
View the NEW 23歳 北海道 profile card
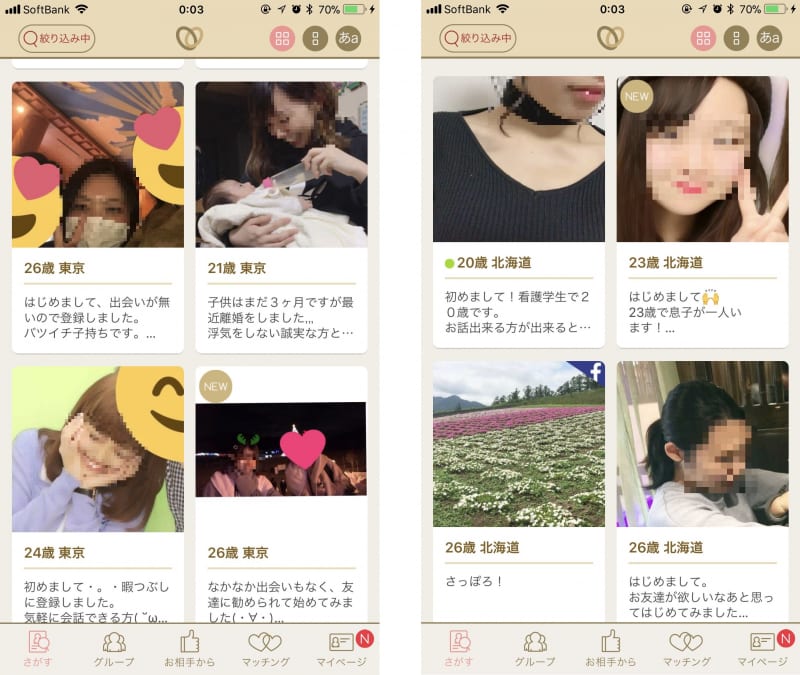point(702,210)
